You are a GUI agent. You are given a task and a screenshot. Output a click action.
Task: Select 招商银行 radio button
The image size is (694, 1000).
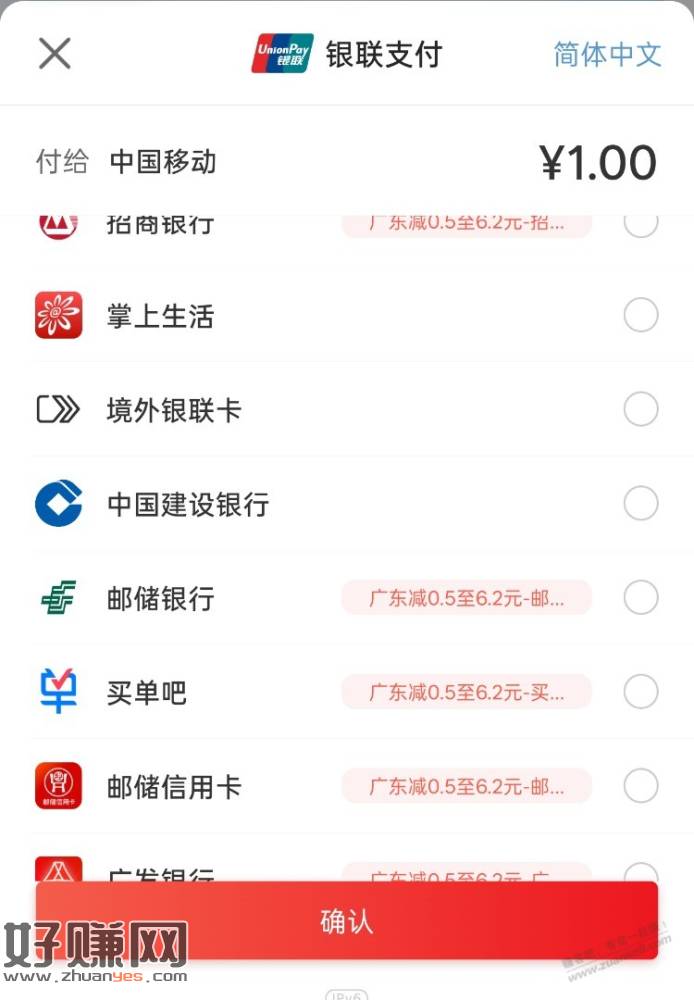641,224
